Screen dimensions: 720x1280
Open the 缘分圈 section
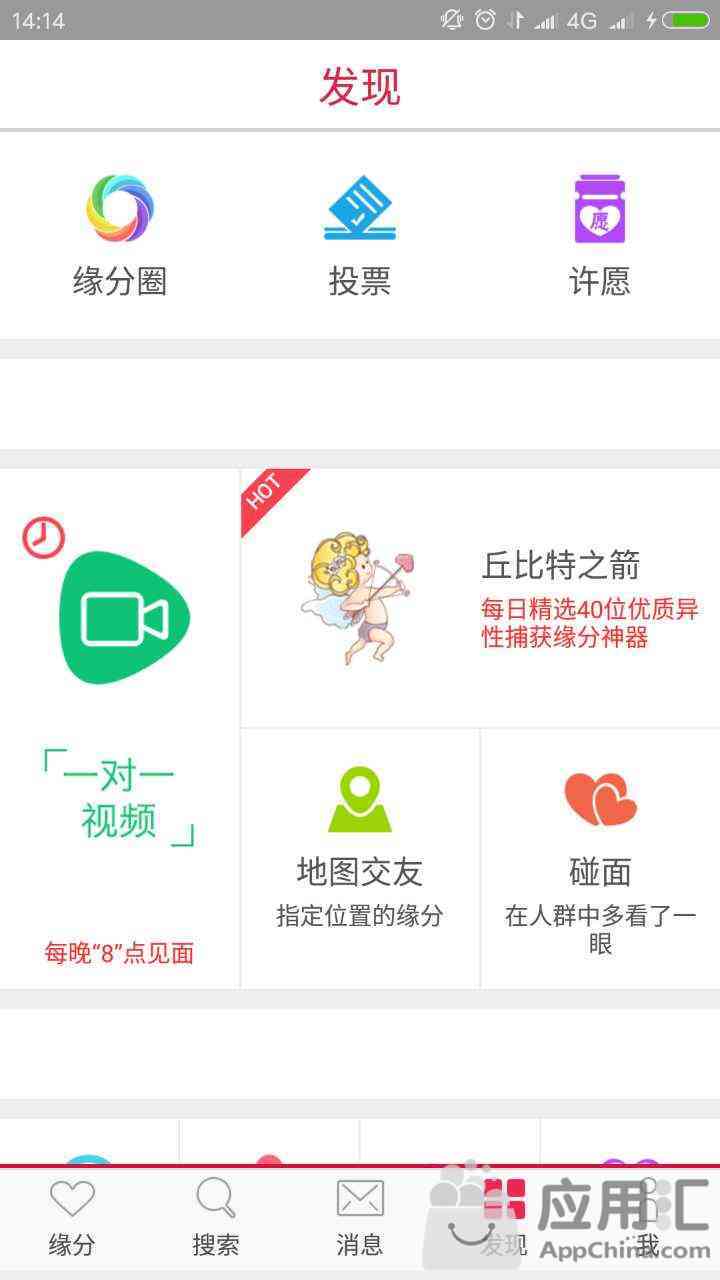tap(120, 235)
